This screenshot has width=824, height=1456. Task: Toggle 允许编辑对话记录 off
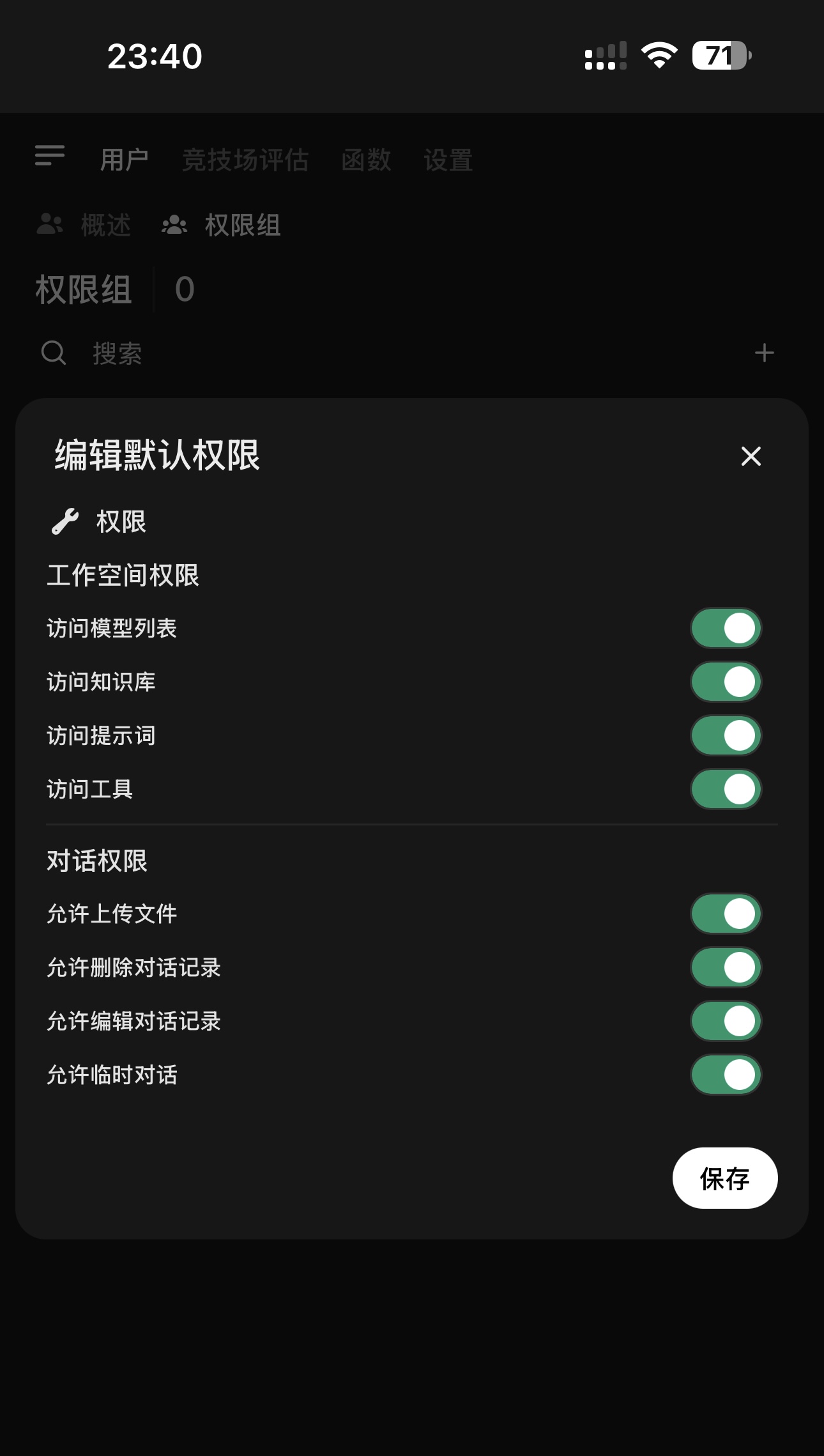pos(726,1021)
